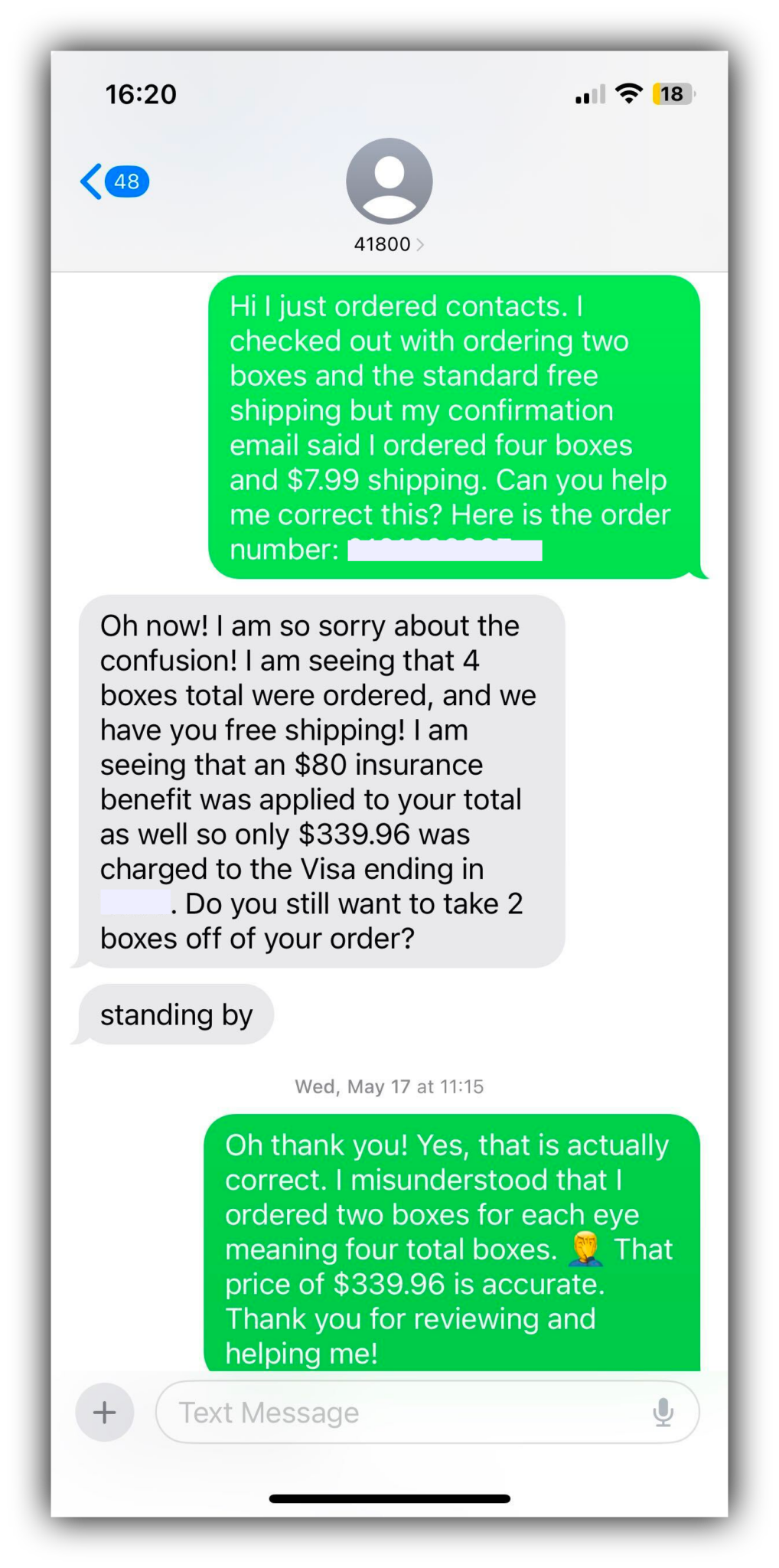Tap the facepalm emoji in the green bubble
Screen dimensions: 779x1568
[x=585, y=1248]
